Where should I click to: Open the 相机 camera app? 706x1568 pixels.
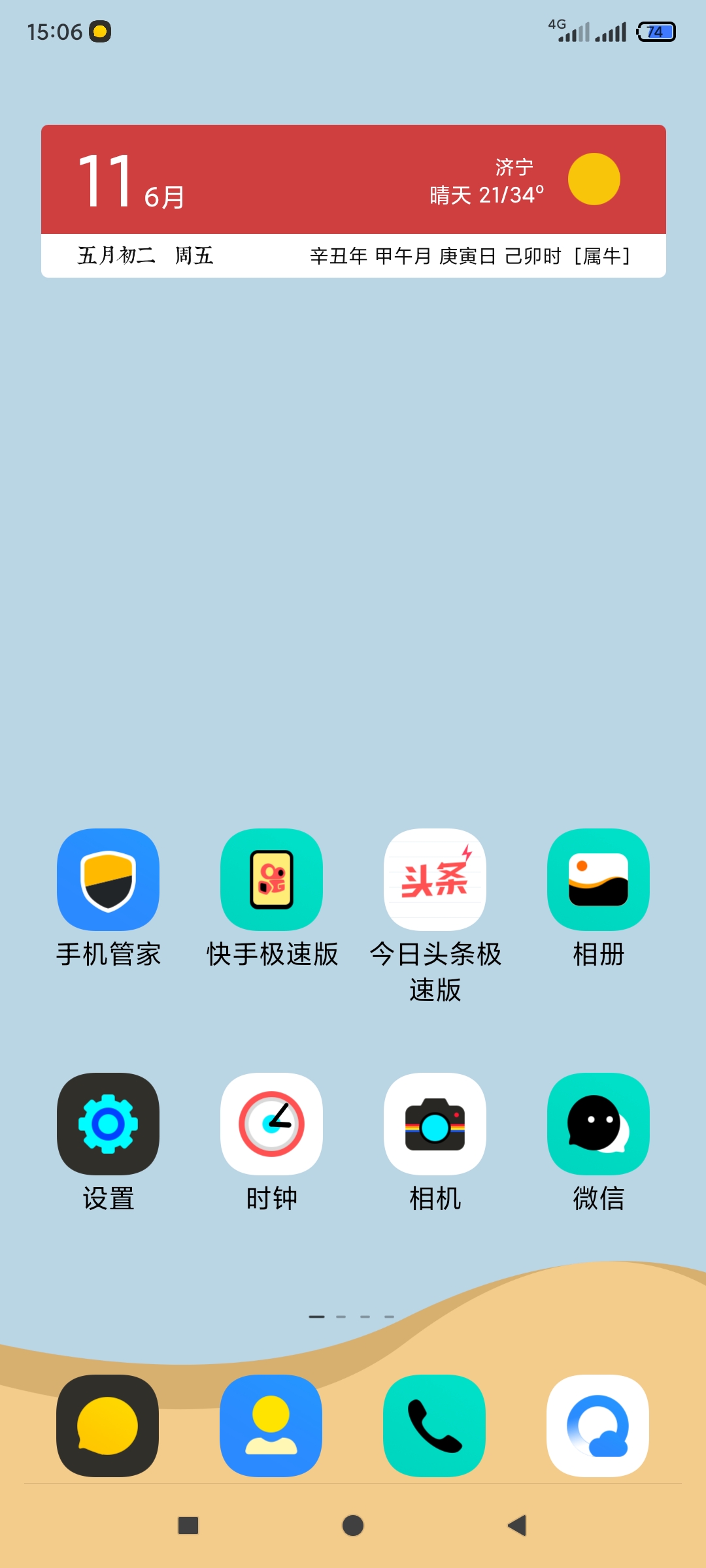[435, 1124]
